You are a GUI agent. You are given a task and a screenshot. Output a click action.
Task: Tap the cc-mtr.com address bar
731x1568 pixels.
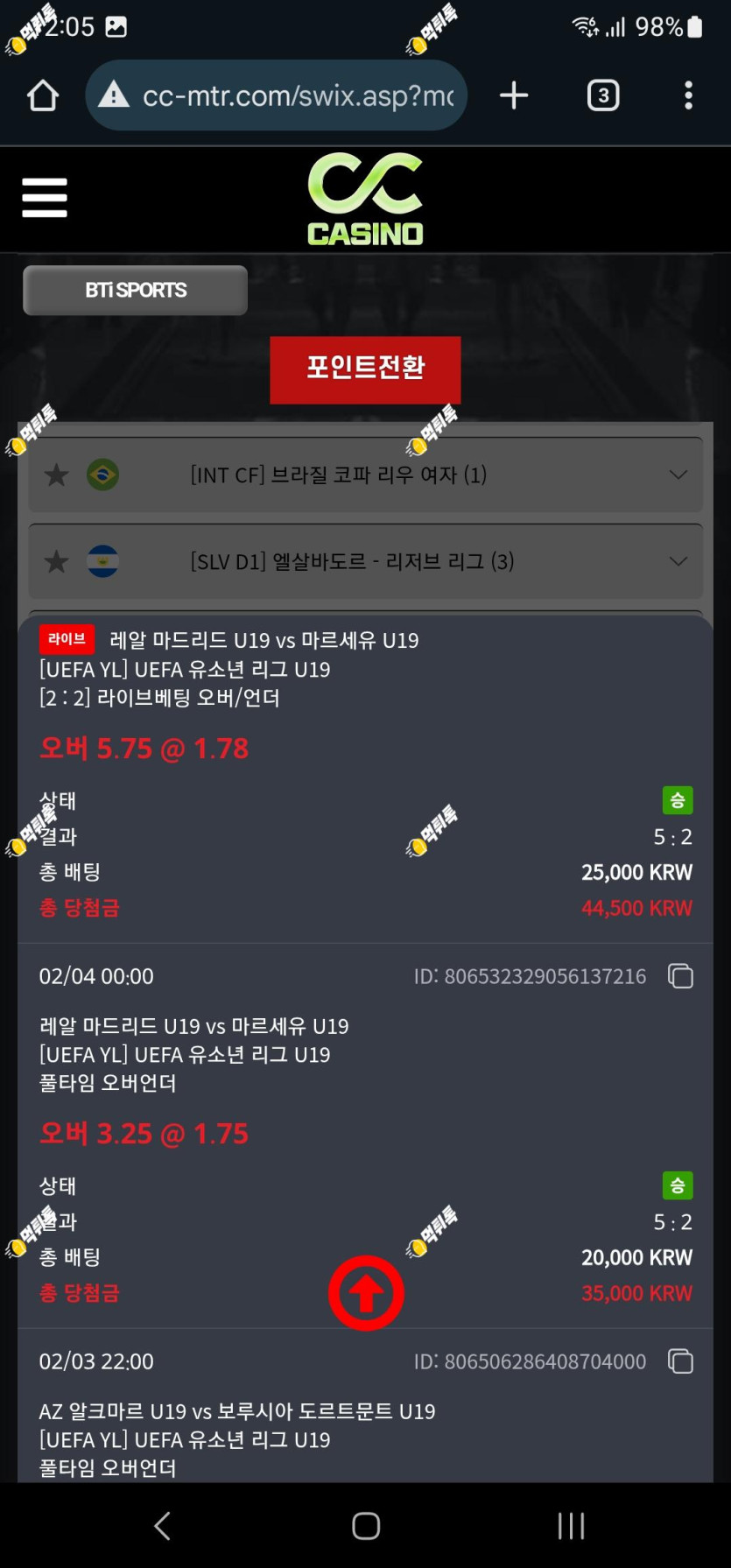276,95
